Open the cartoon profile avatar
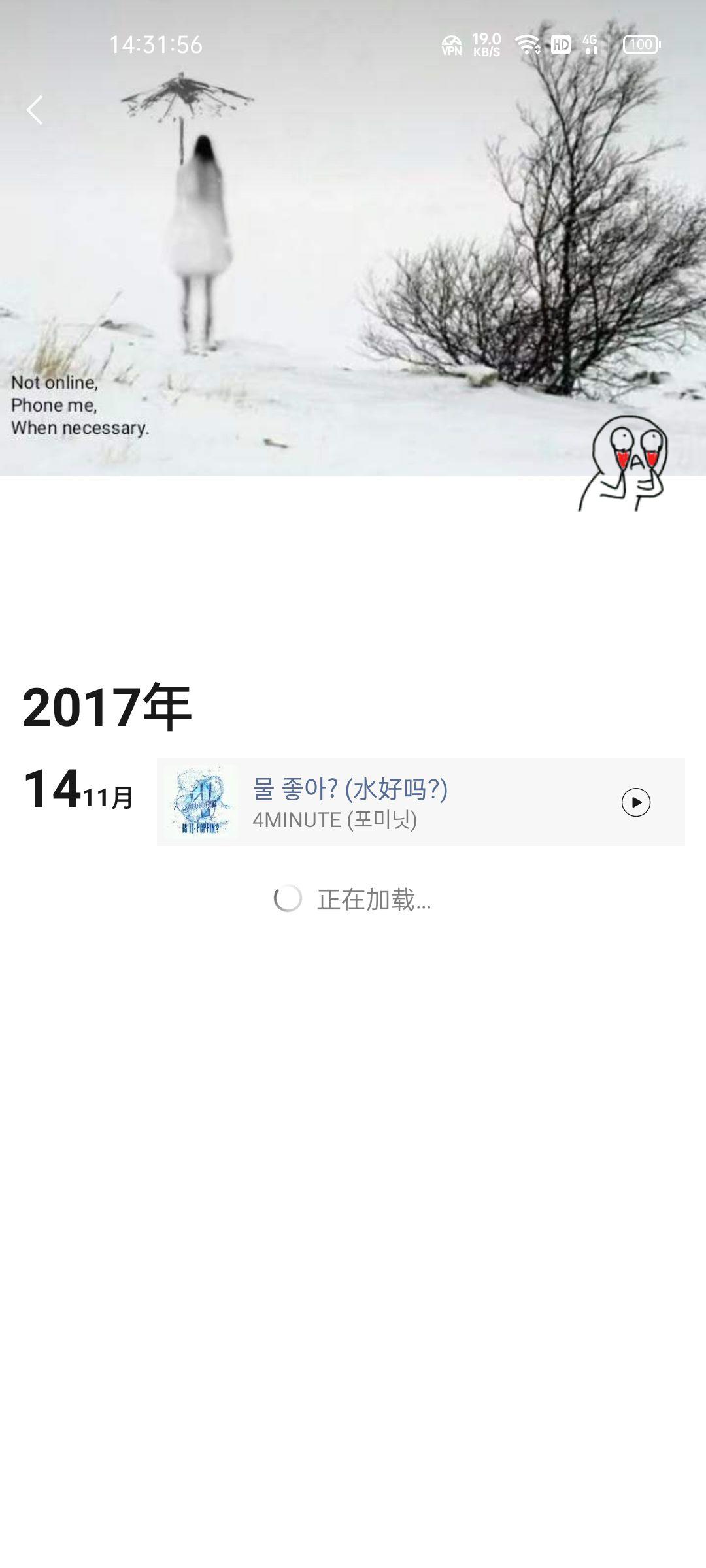Viewport: 706px width, 1568px height. point(624,463)
